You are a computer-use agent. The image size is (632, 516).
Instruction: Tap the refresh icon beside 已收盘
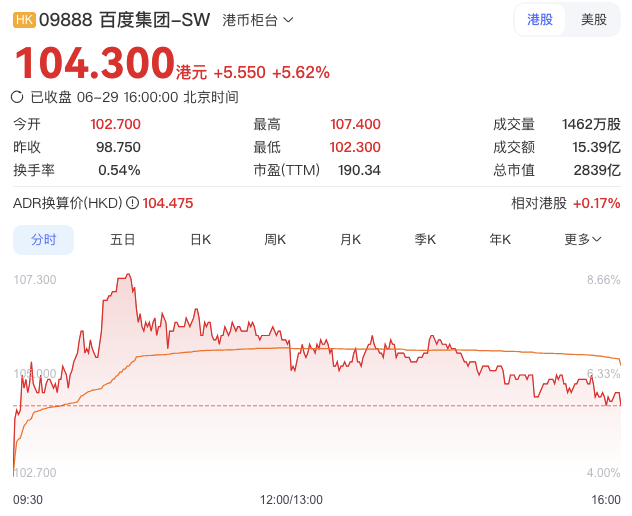[x=17, y=97]
